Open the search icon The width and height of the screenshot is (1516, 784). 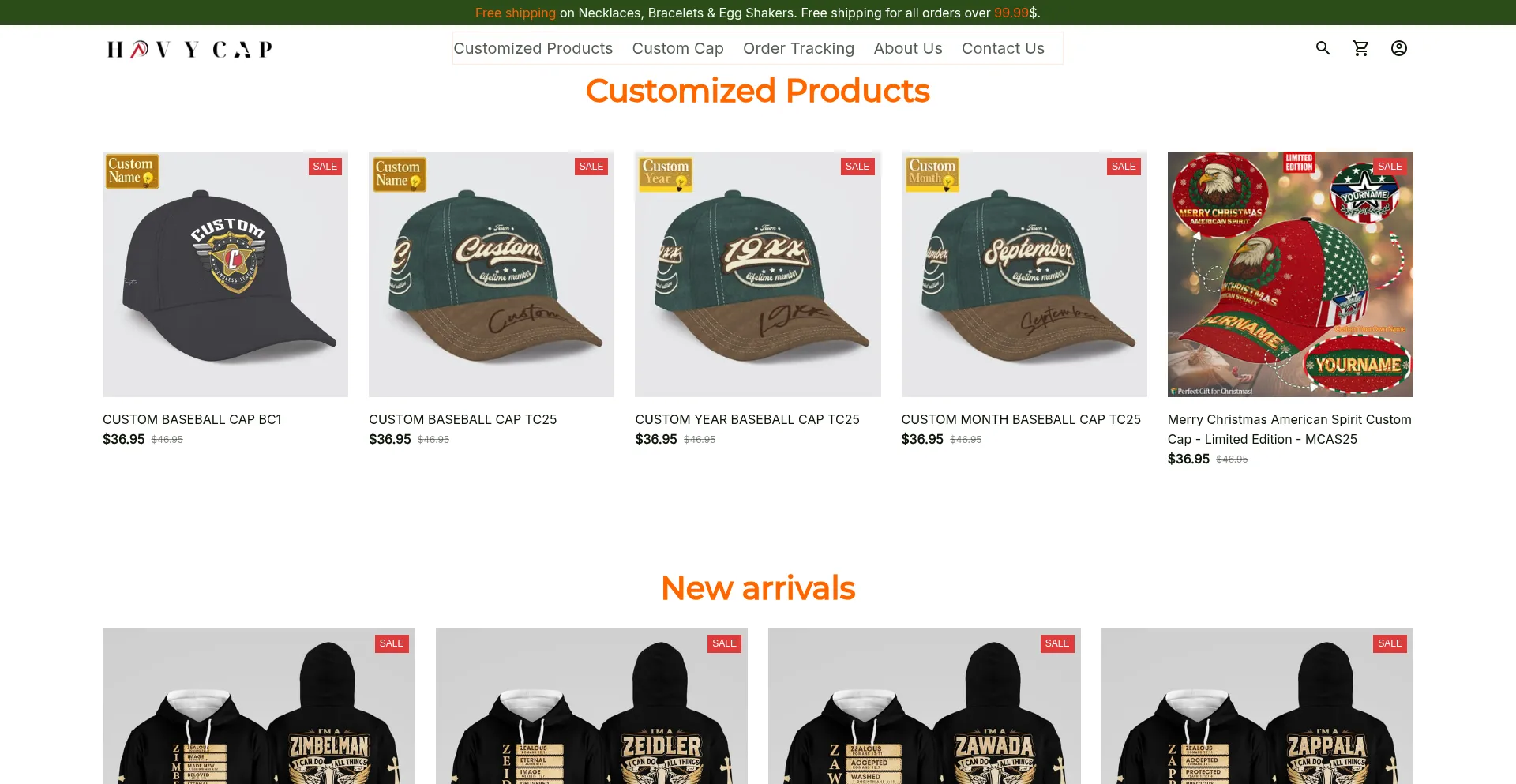[x=1323, y=48]
